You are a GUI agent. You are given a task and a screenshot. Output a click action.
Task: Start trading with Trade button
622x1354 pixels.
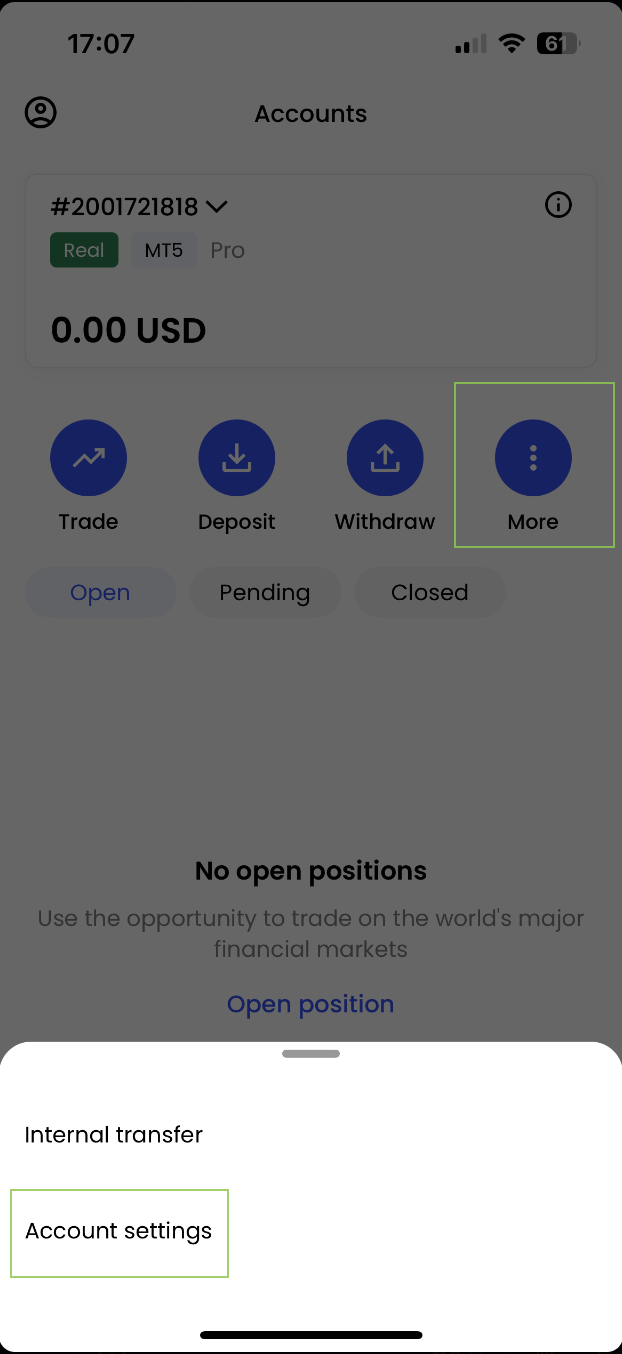pyautogui.click(x=88, y=459)
